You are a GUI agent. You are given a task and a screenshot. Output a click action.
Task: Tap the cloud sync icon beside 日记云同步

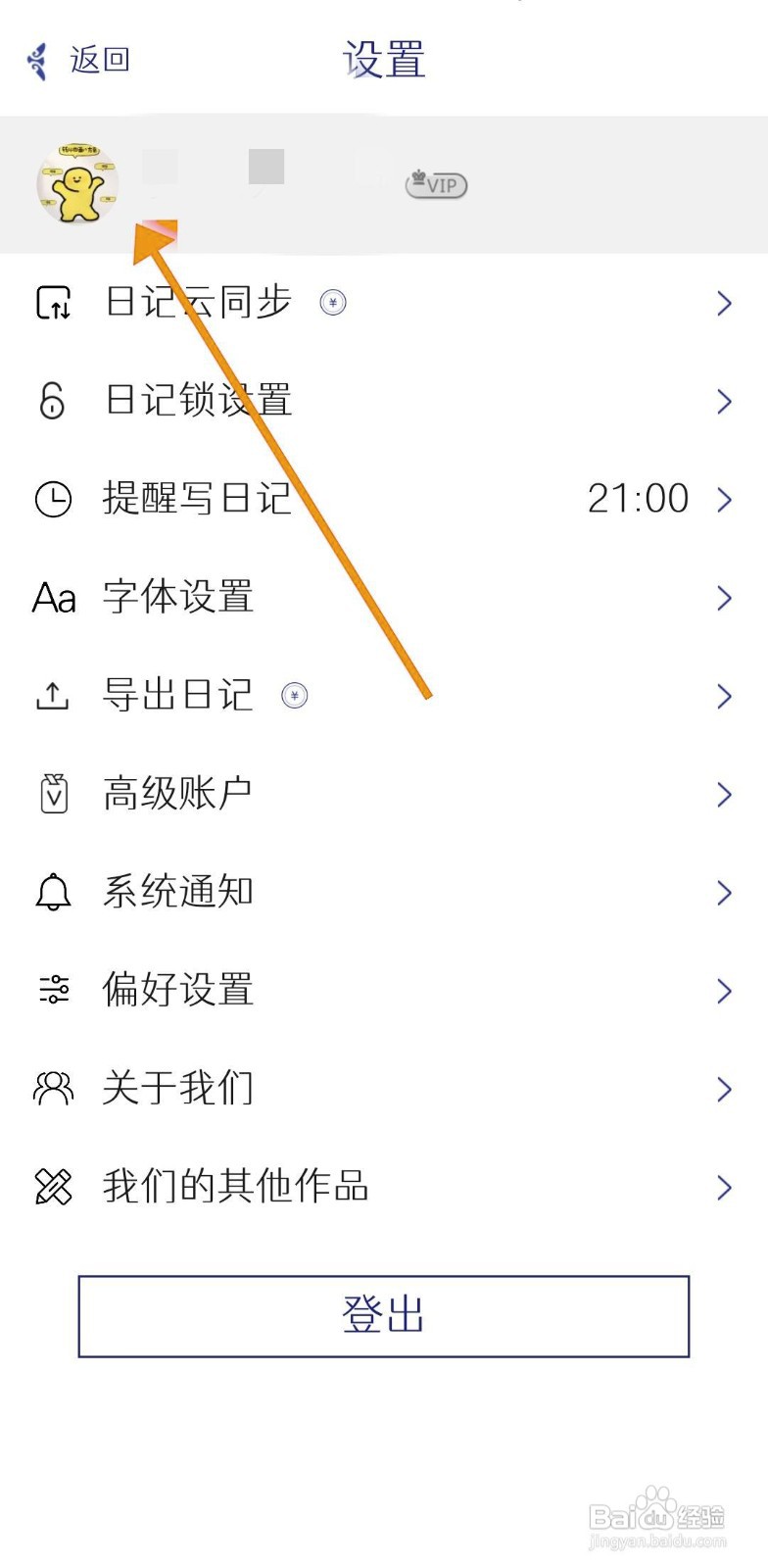pyautogui.click(x=53, y=304)
